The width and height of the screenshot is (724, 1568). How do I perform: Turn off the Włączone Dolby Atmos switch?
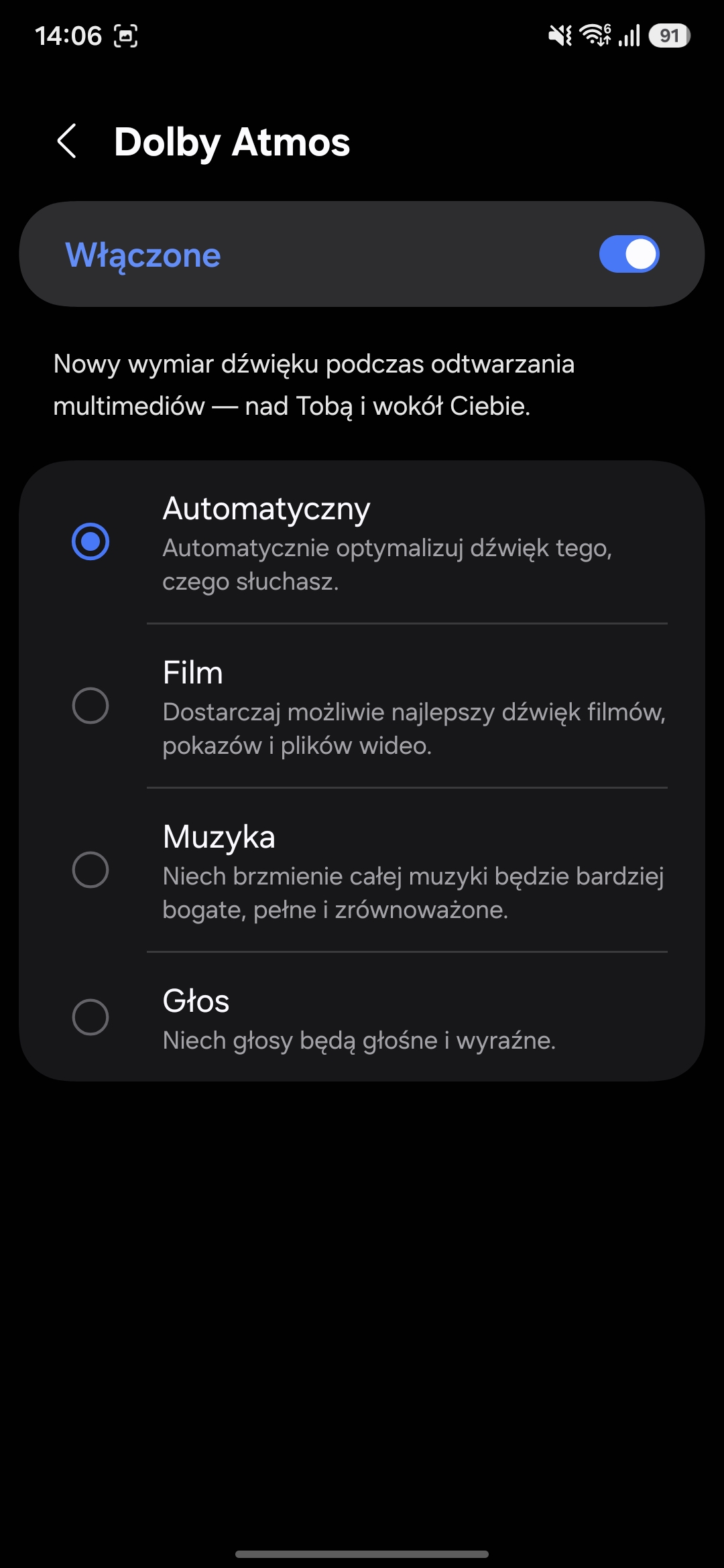pos(629,255)
